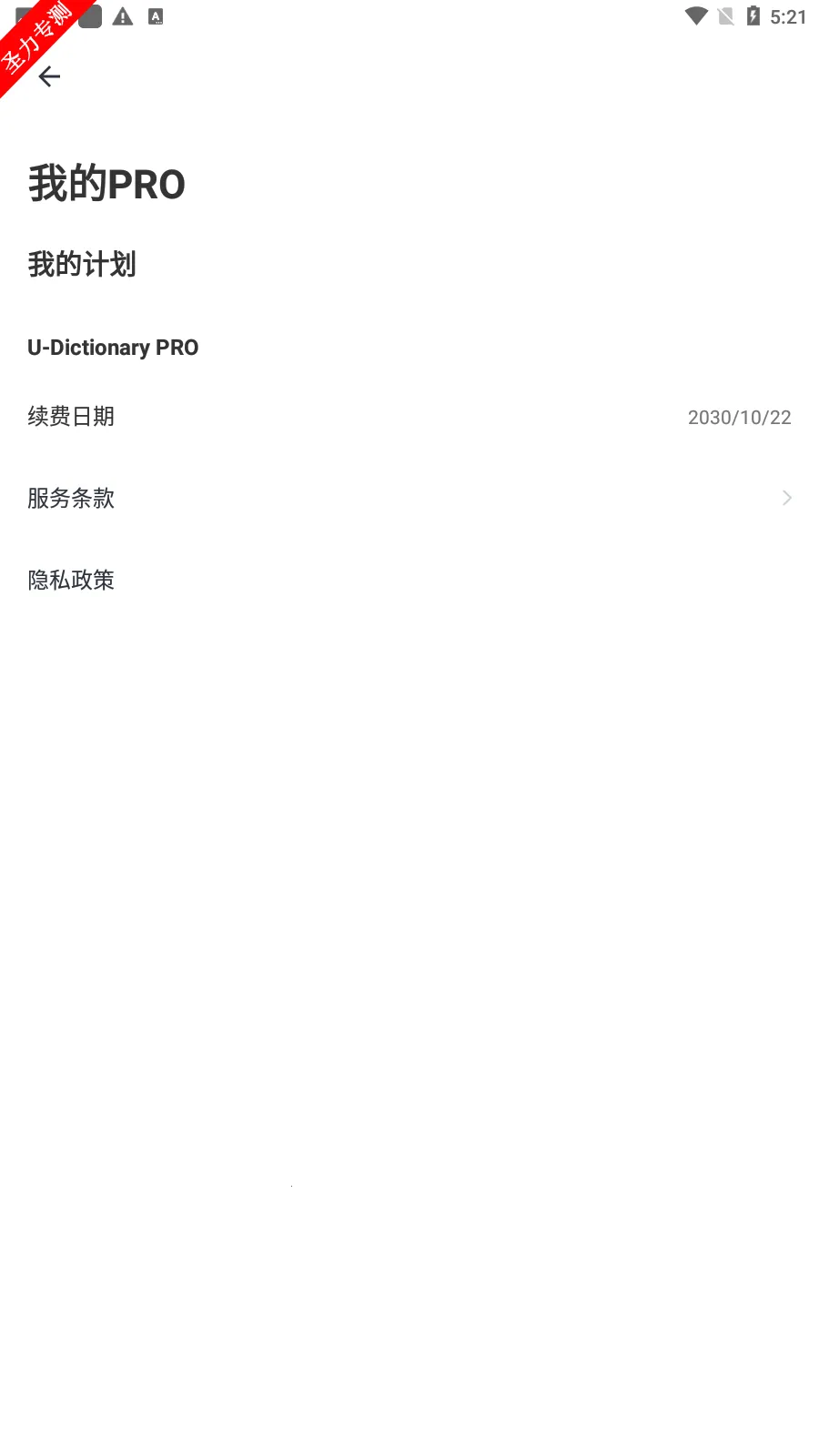Tap the Wi-Fi icon in the status bar
The image size is (819, 1456).
[695, 15]
